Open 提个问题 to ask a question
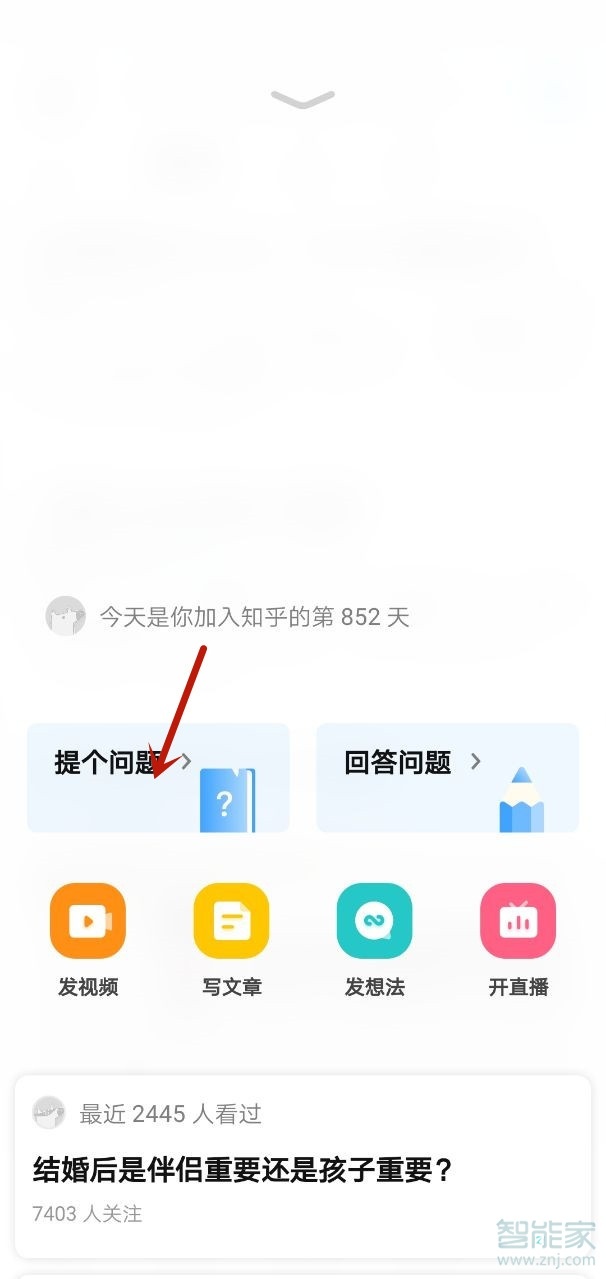 point(157,777)
